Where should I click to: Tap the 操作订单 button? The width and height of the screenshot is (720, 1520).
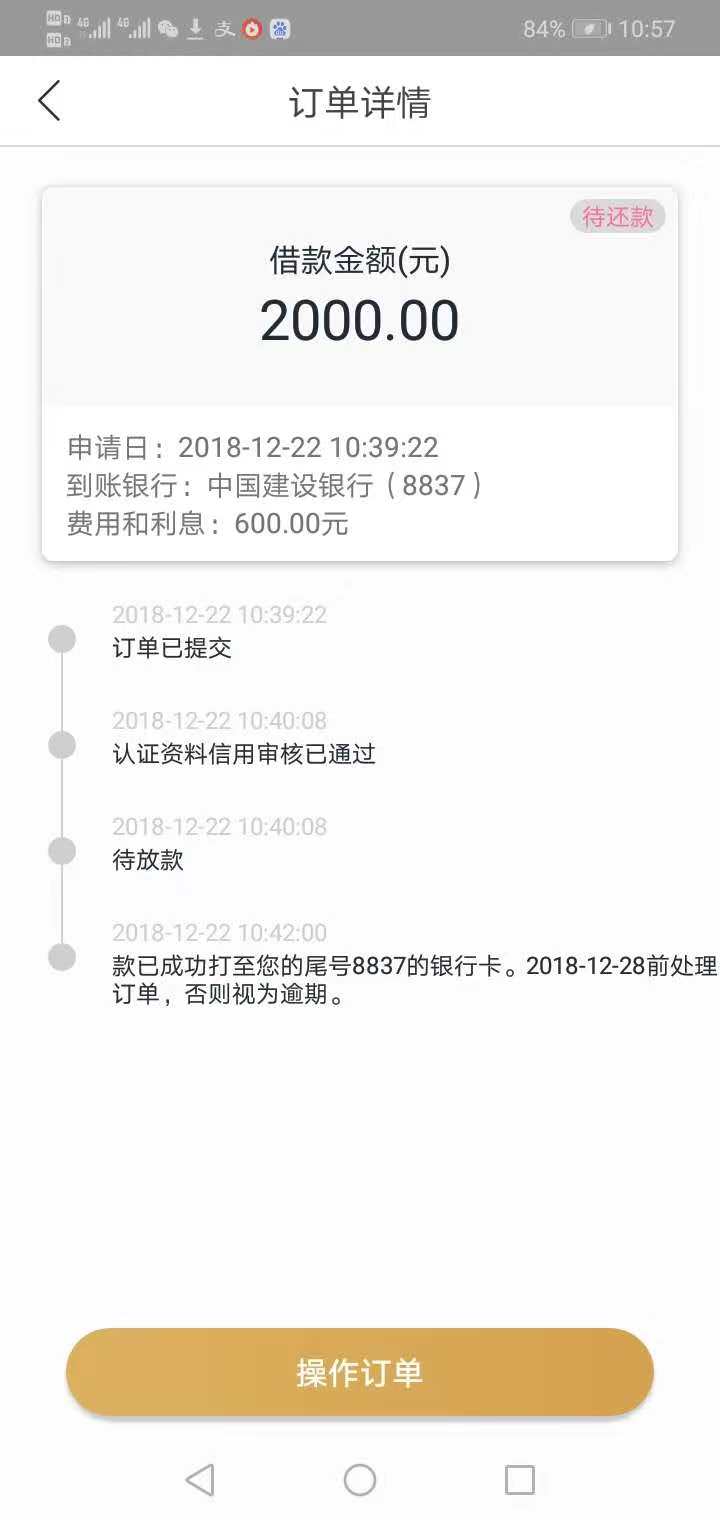(x=360, y=1372)
